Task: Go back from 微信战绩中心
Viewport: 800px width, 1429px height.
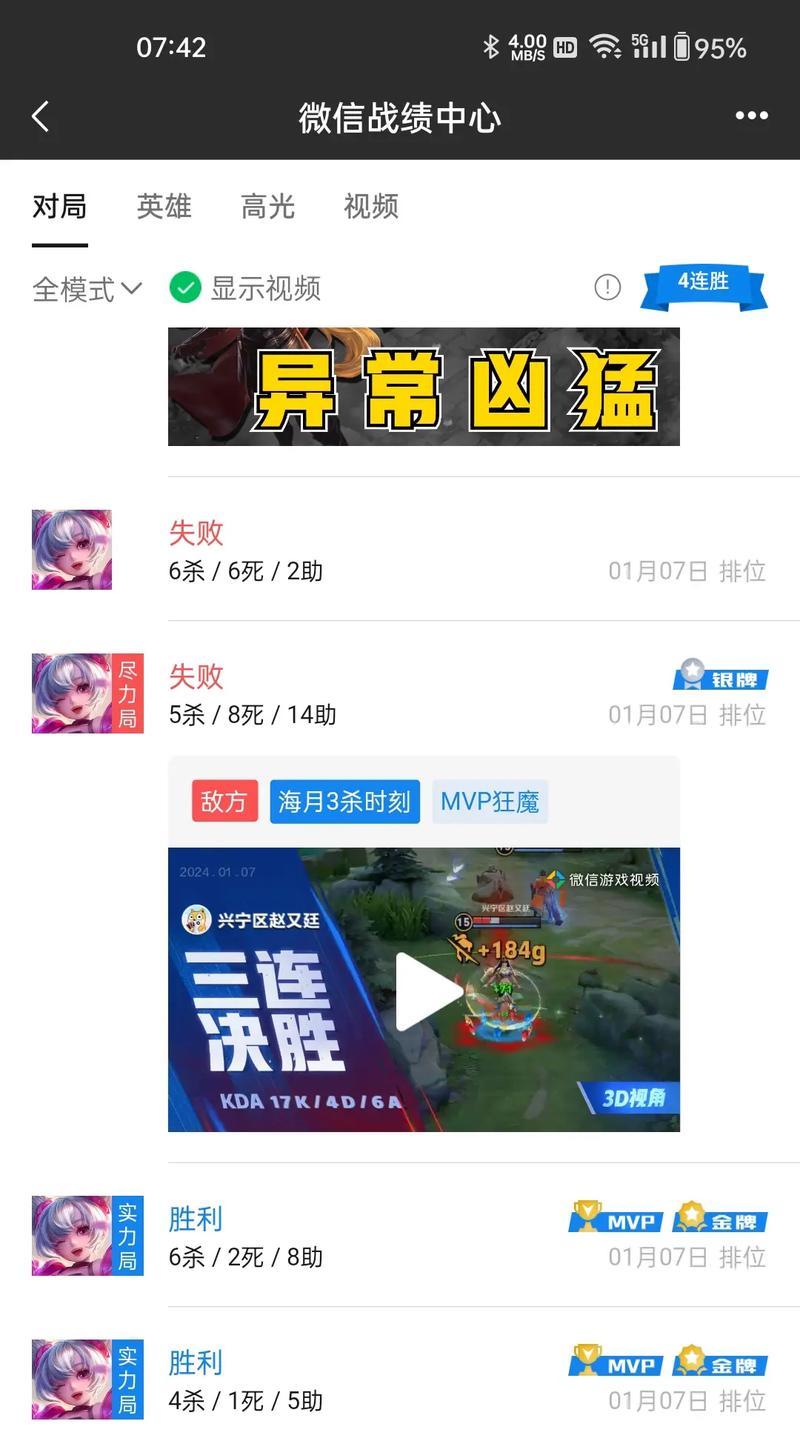Action: 41,117
